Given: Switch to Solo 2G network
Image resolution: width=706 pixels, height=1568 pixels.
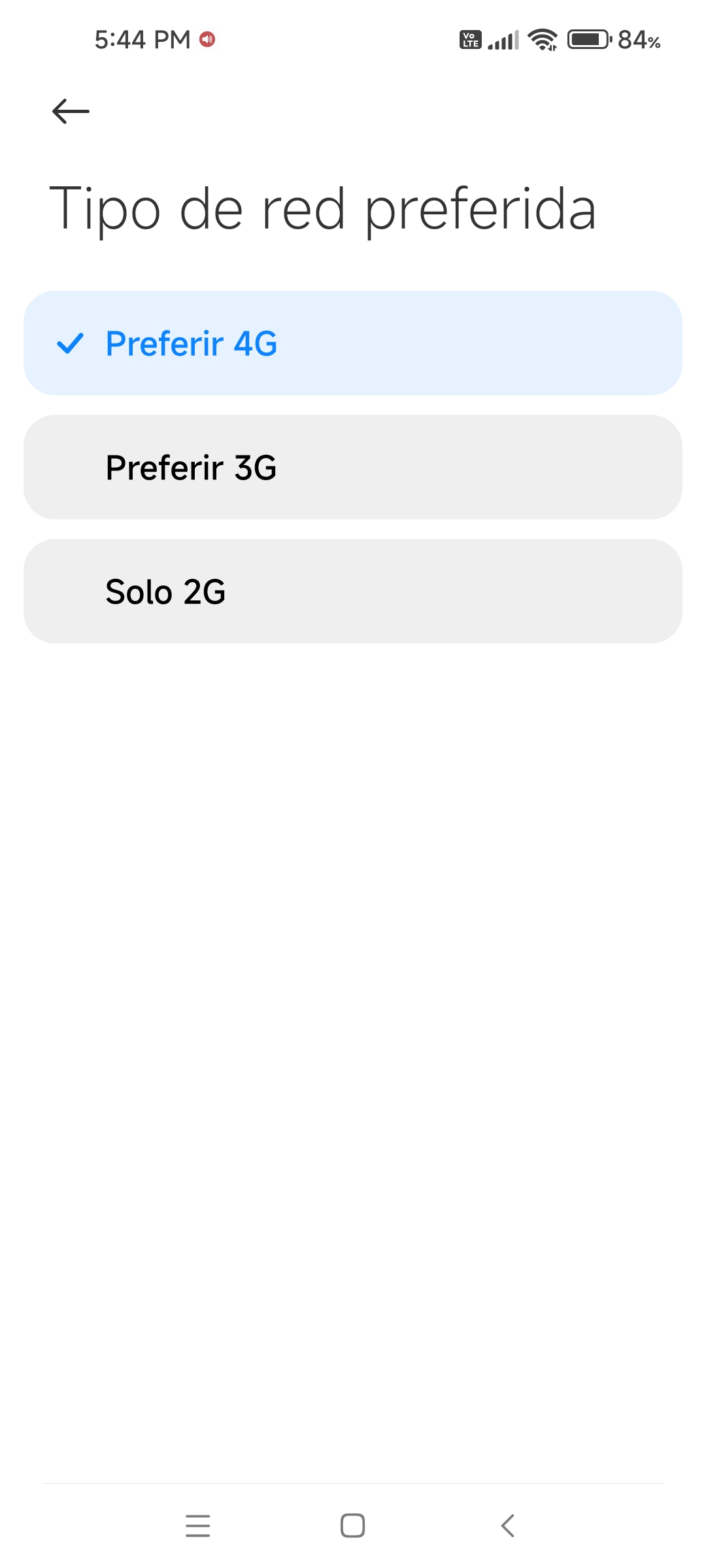Looking at the screenshot, I should coord(353,591).
